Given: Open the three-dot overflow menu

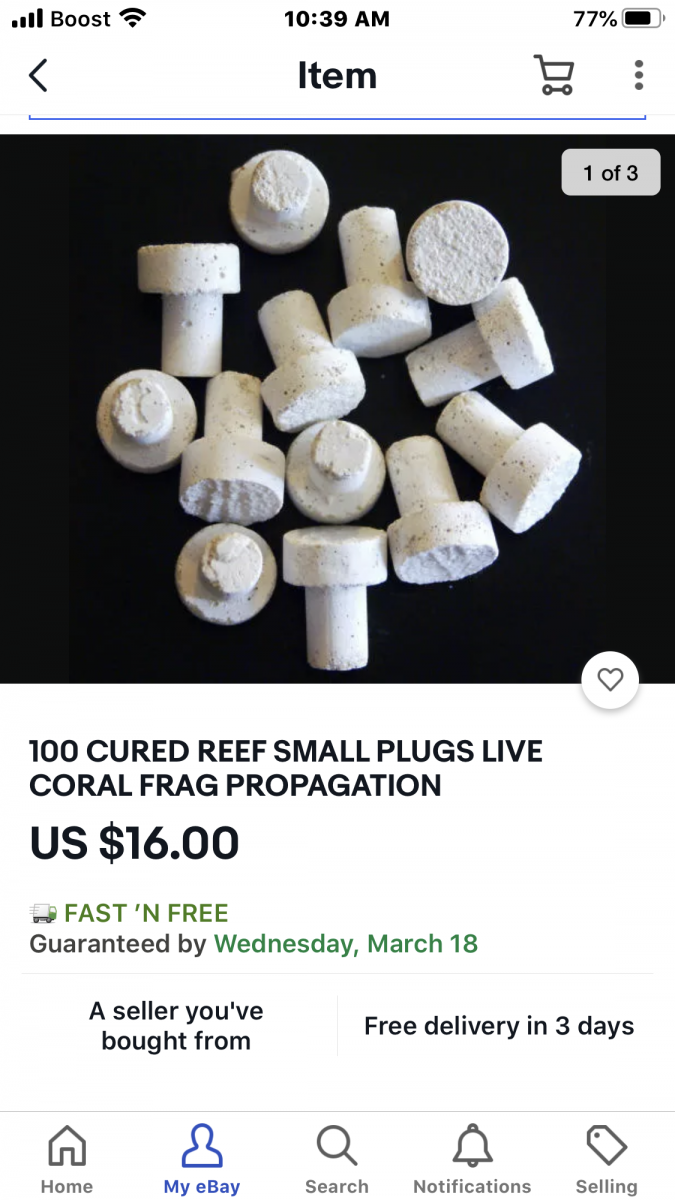Looking at the screenshot, I should click(638, 76).
